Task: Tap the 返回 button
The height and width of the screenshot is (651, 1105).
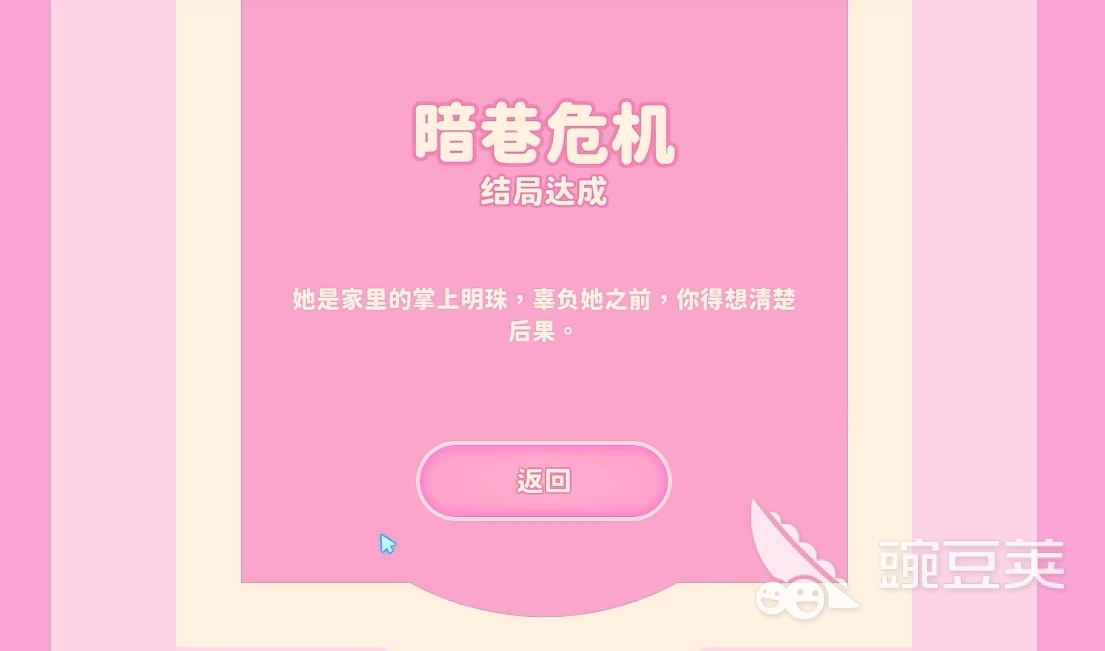Action: pos(543,481)
